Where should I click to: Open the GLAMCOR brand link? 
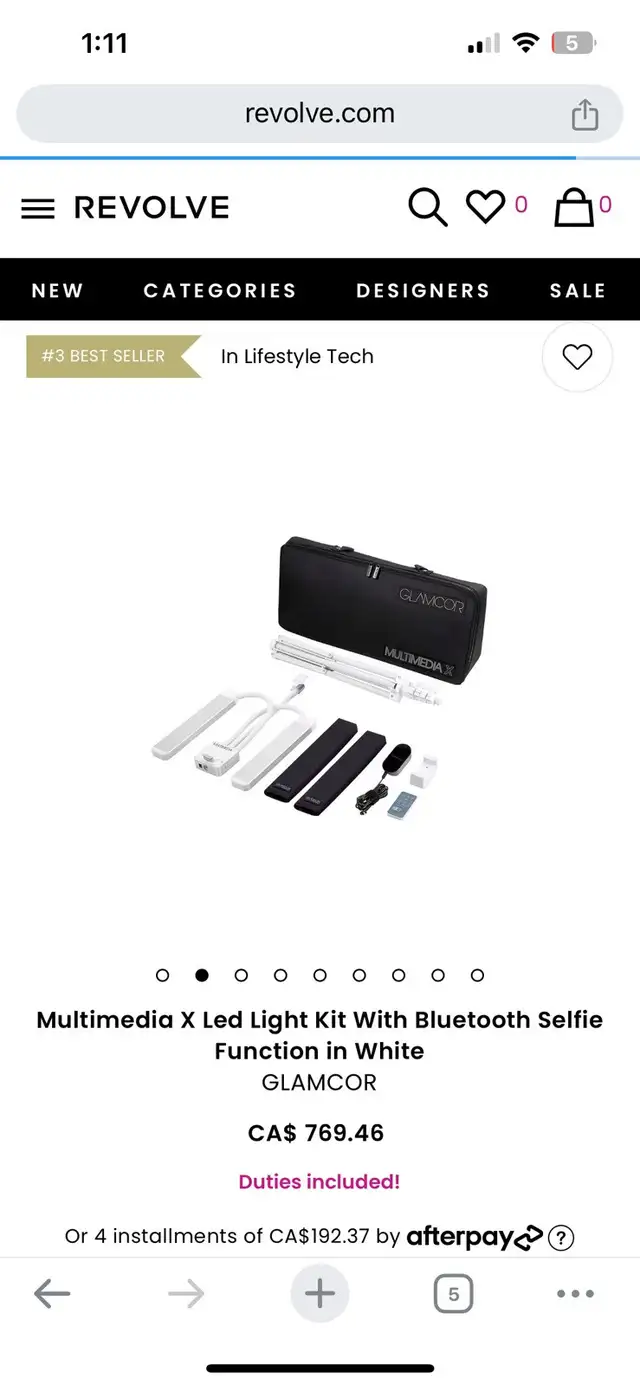319,1082
